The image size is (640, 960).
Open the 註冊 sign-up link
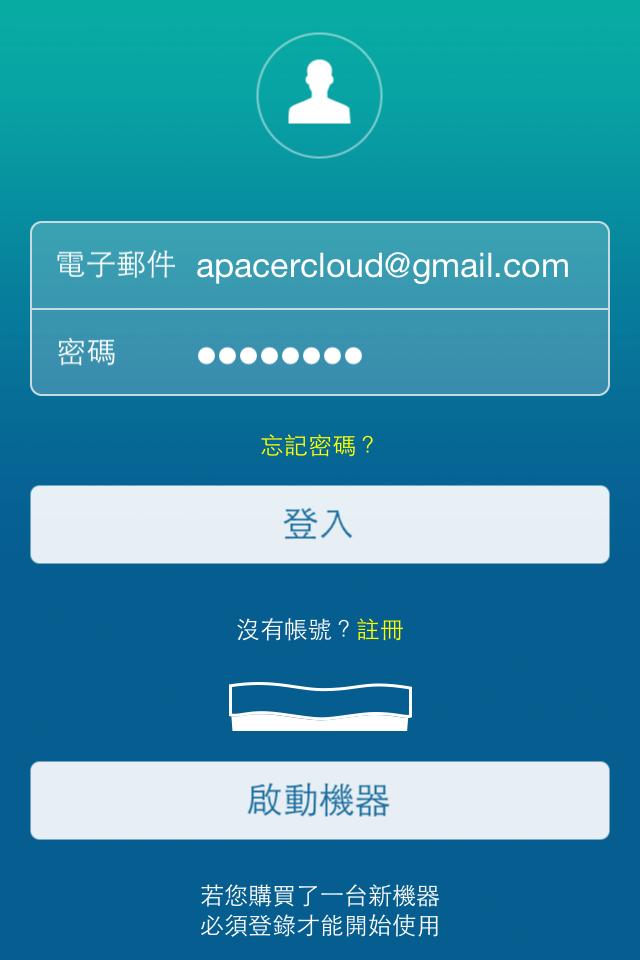pos(380,630)
